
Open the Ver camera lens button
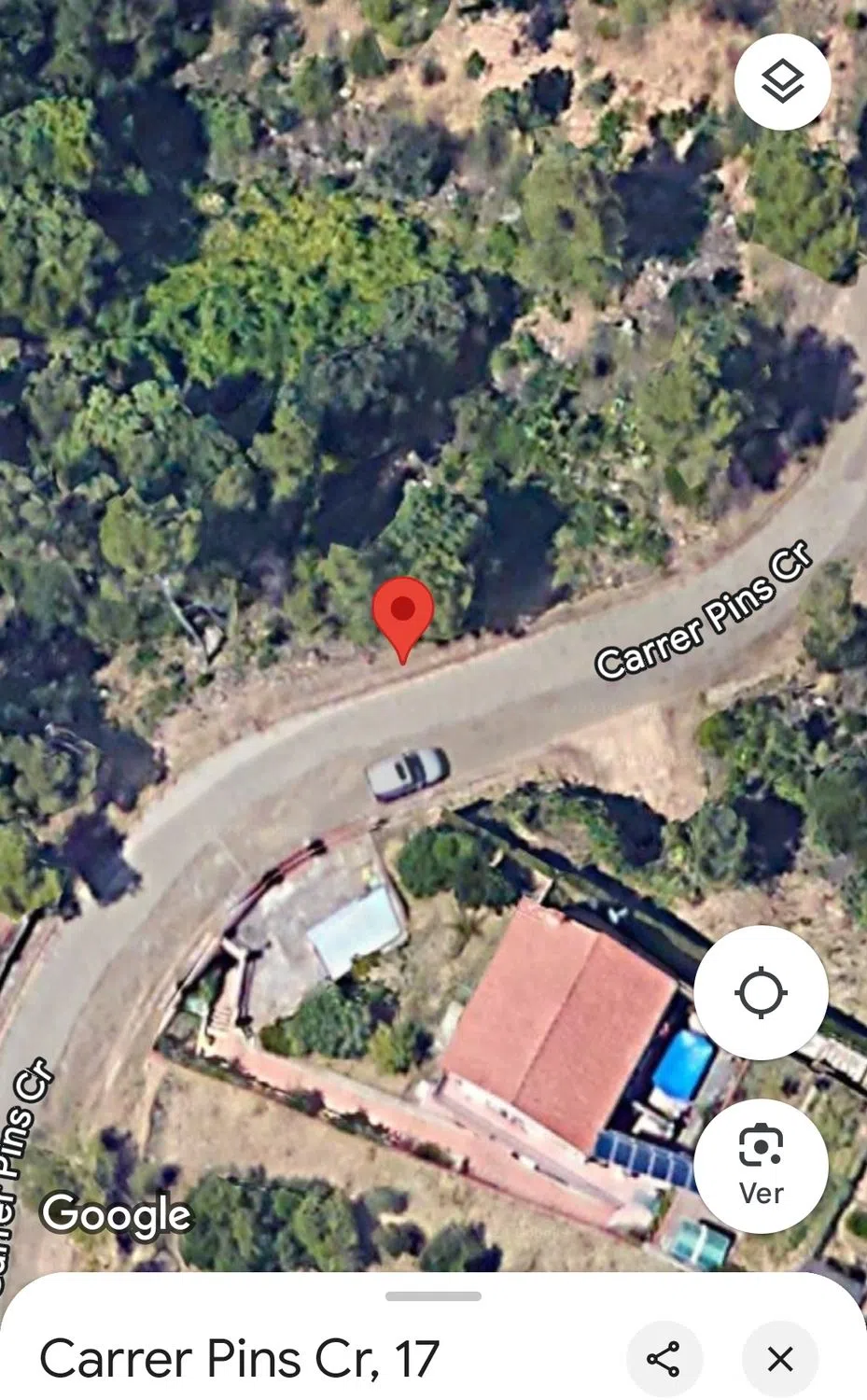(761, 1165)
